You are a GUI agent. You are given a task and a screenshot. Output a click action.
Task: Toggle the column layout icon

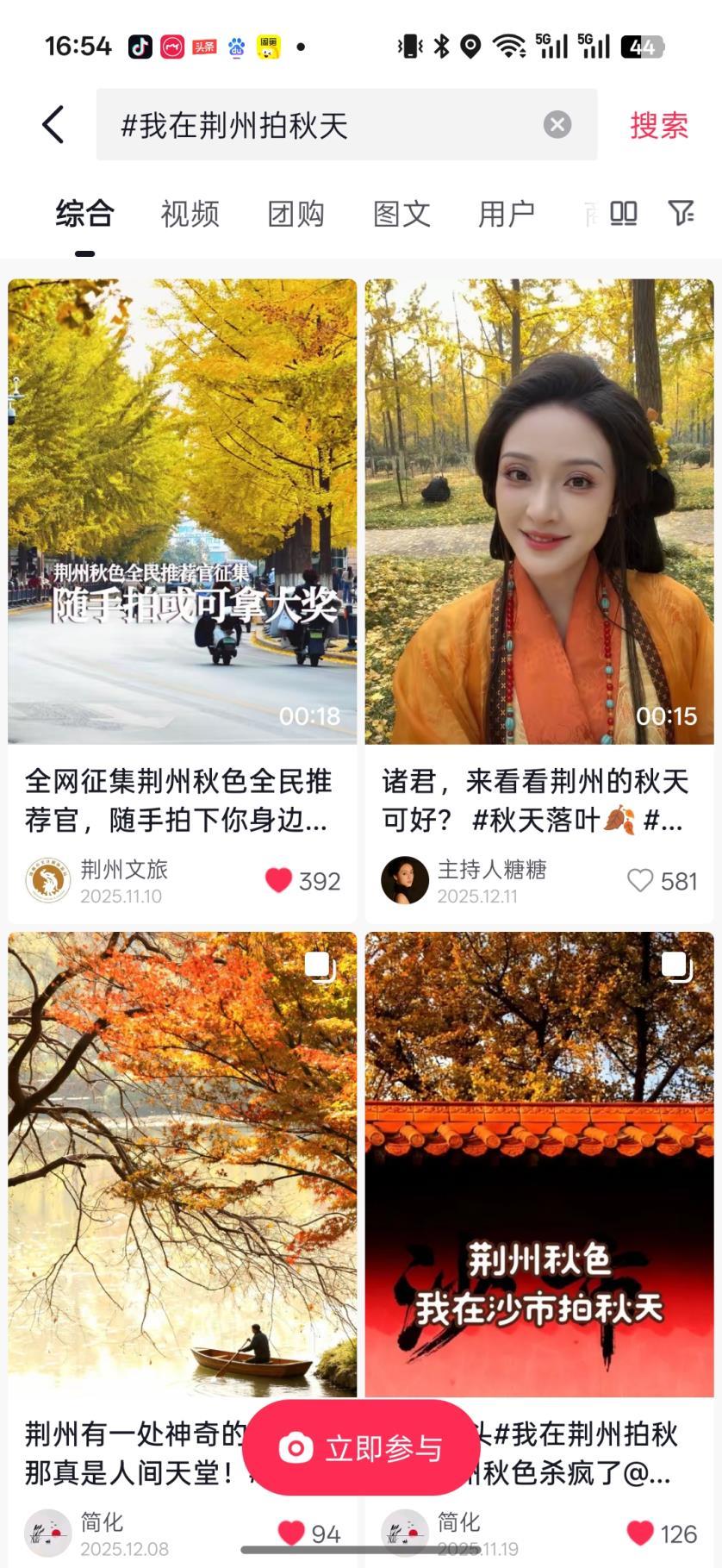tap(623, 213)
